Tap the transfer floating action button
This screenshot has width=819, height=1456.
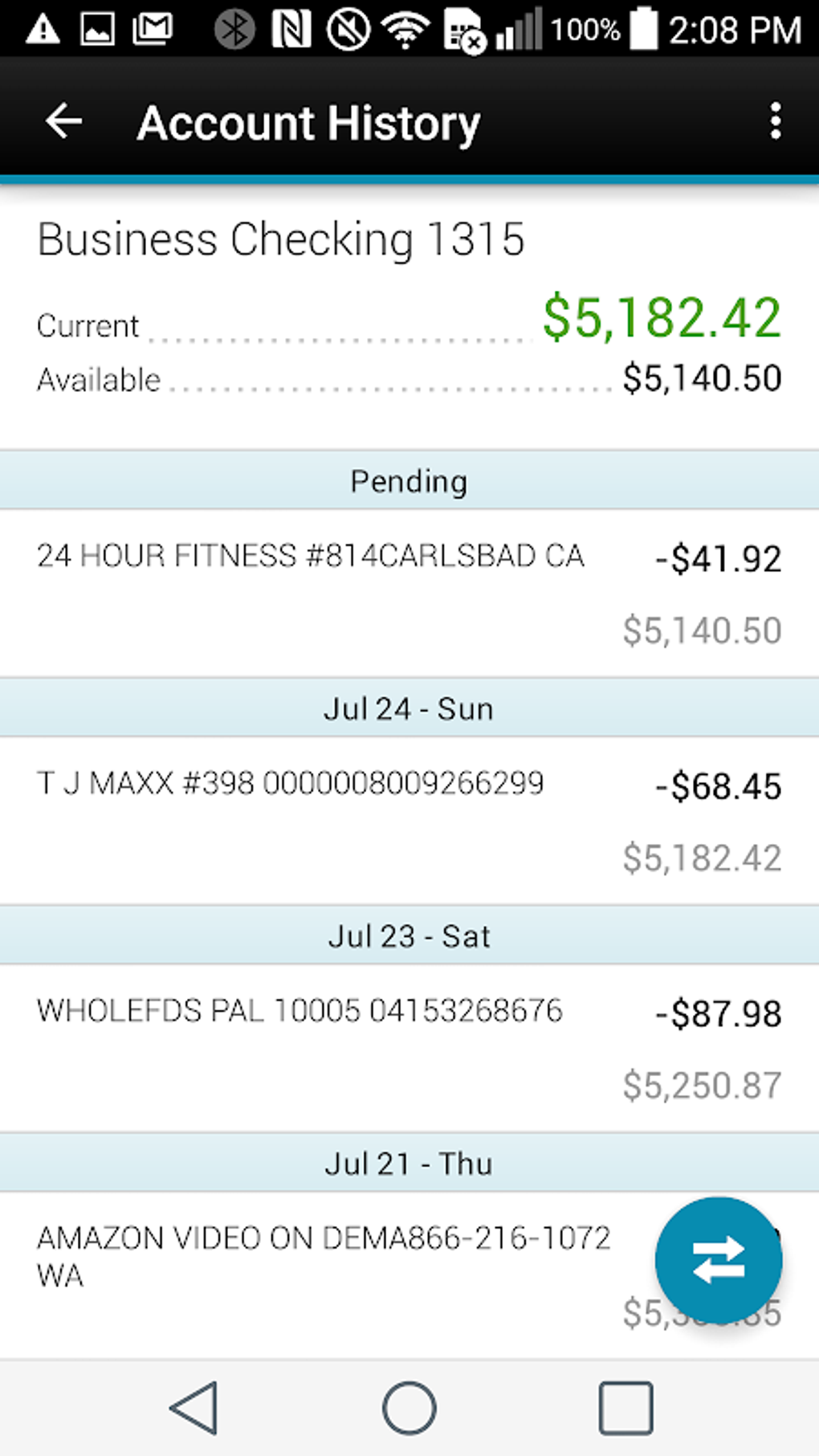(x=719, y=1260)
